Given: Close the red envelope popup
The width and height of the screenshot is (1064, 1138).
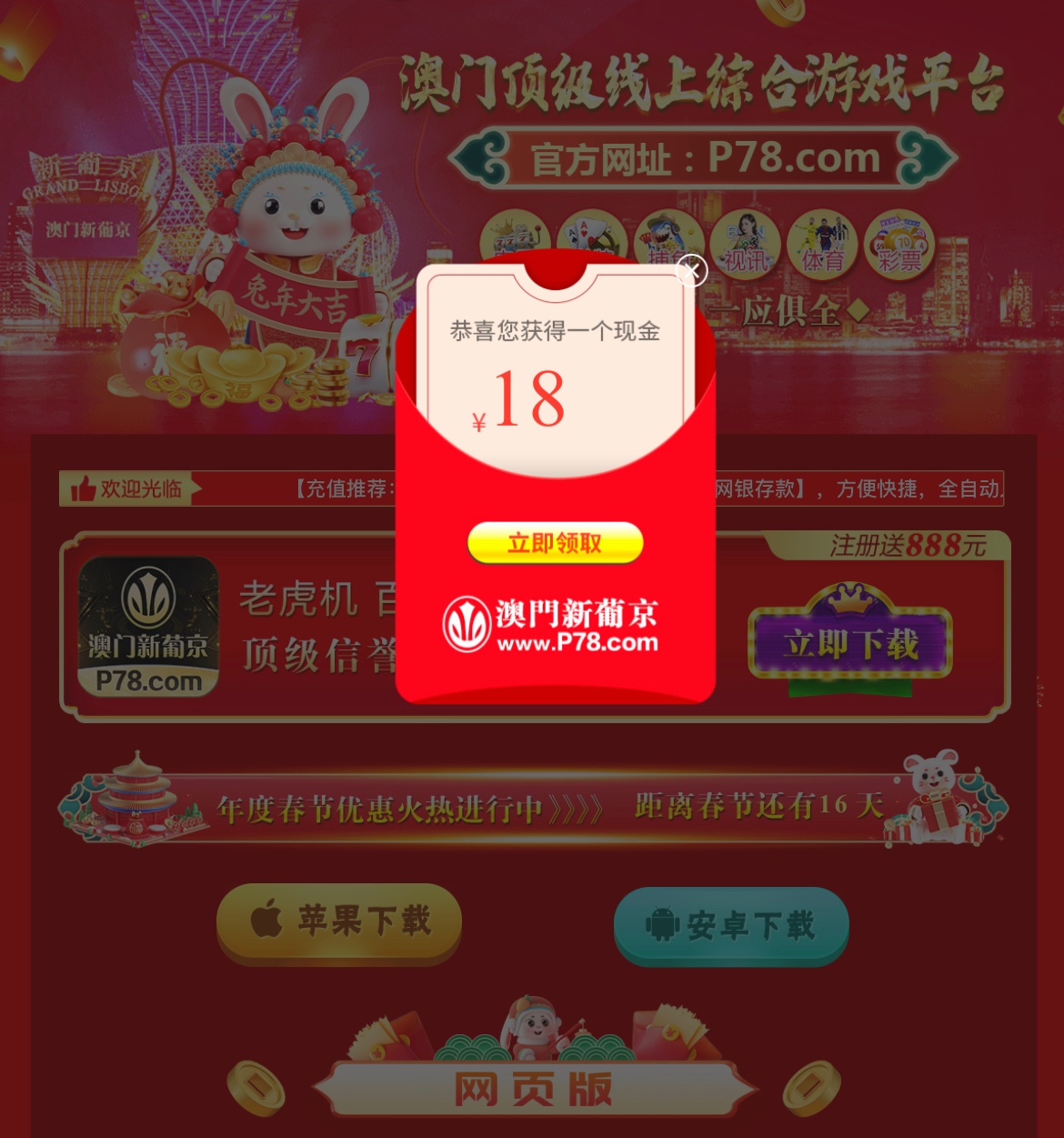Looking at the screenshot, I should pyautogui.click(x=692, y=270).
